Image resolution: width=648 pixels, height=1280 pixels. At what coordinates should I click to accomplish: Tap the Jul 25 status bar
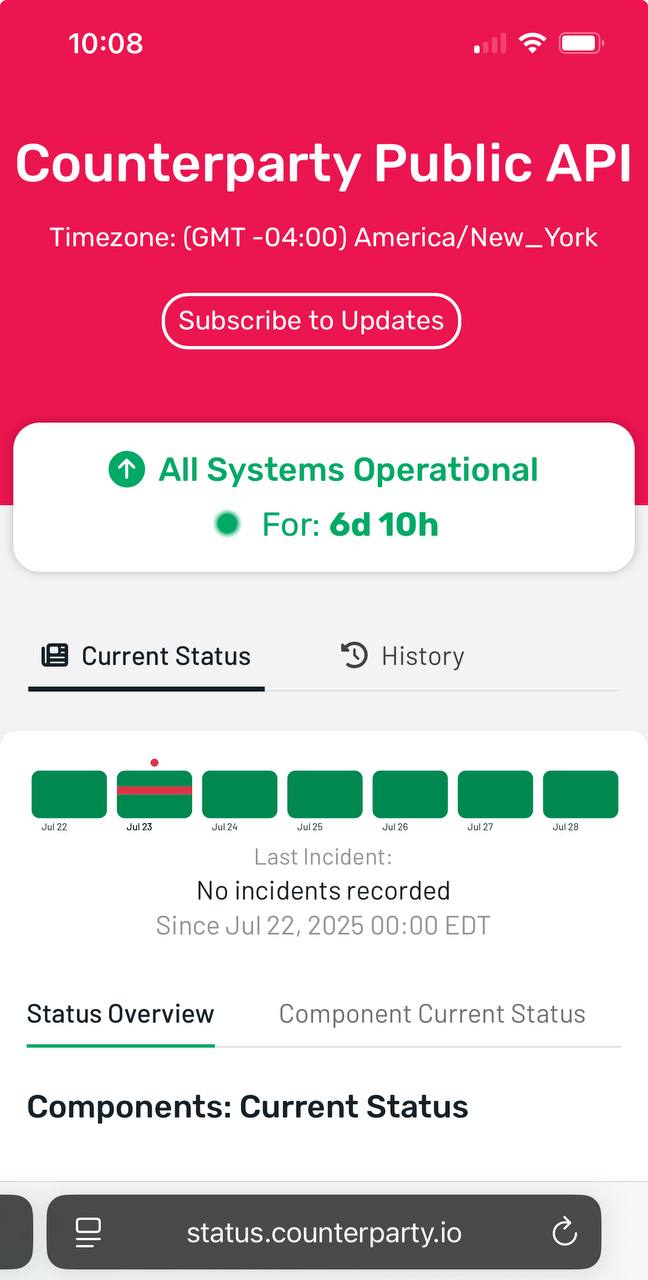(325, 794)
